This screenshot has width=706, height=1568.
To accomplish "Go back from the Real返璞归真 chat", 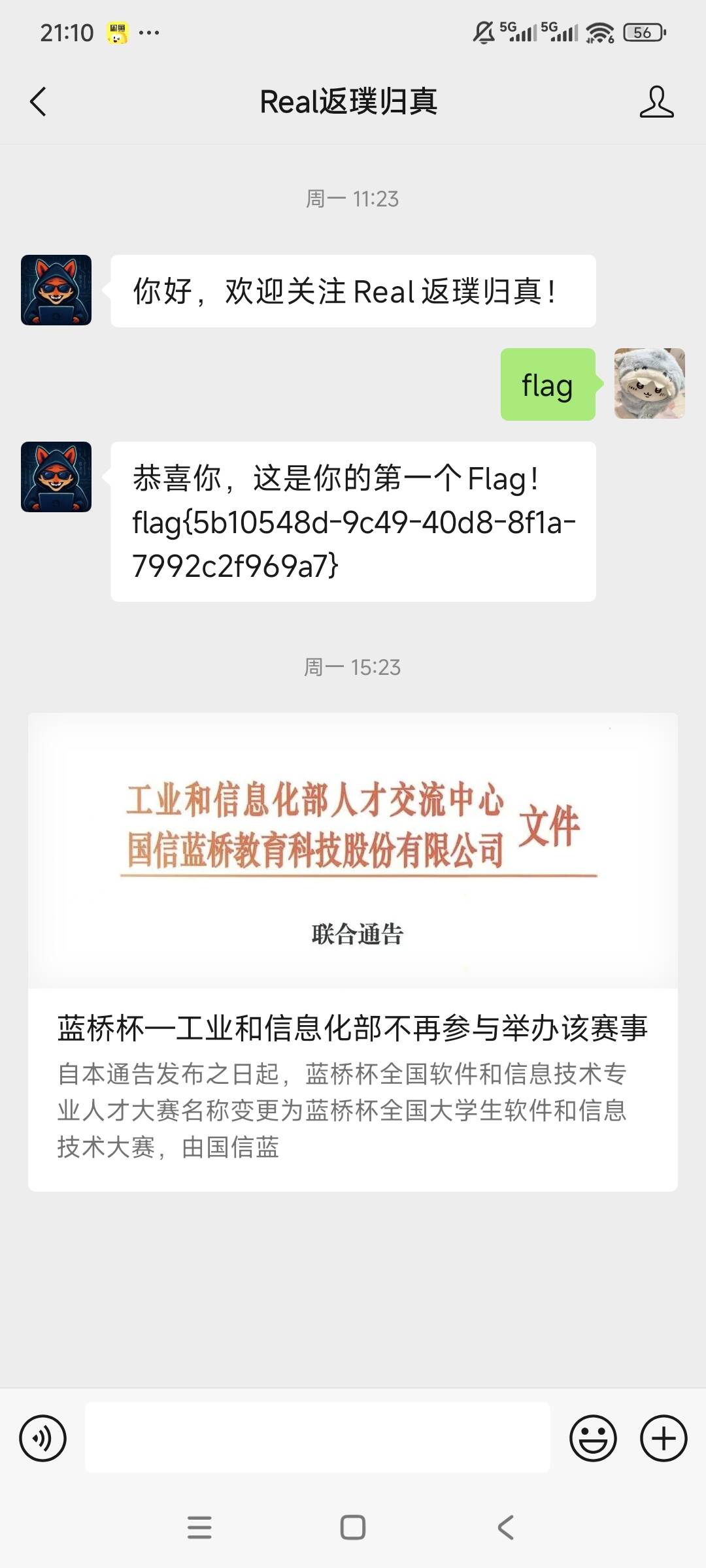I will [x=39, y=102].
